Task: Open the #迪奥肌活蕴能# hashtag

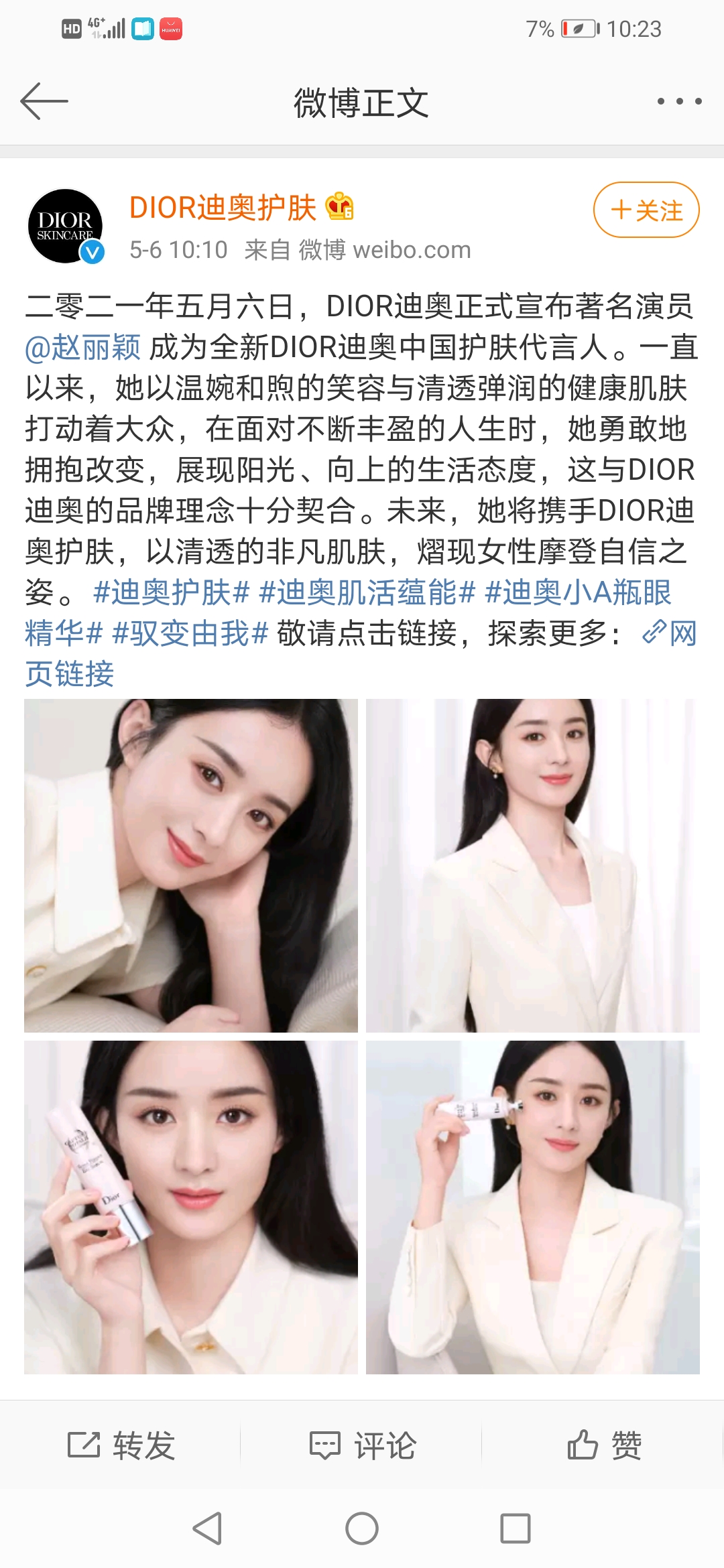Action: click(367, 592)
